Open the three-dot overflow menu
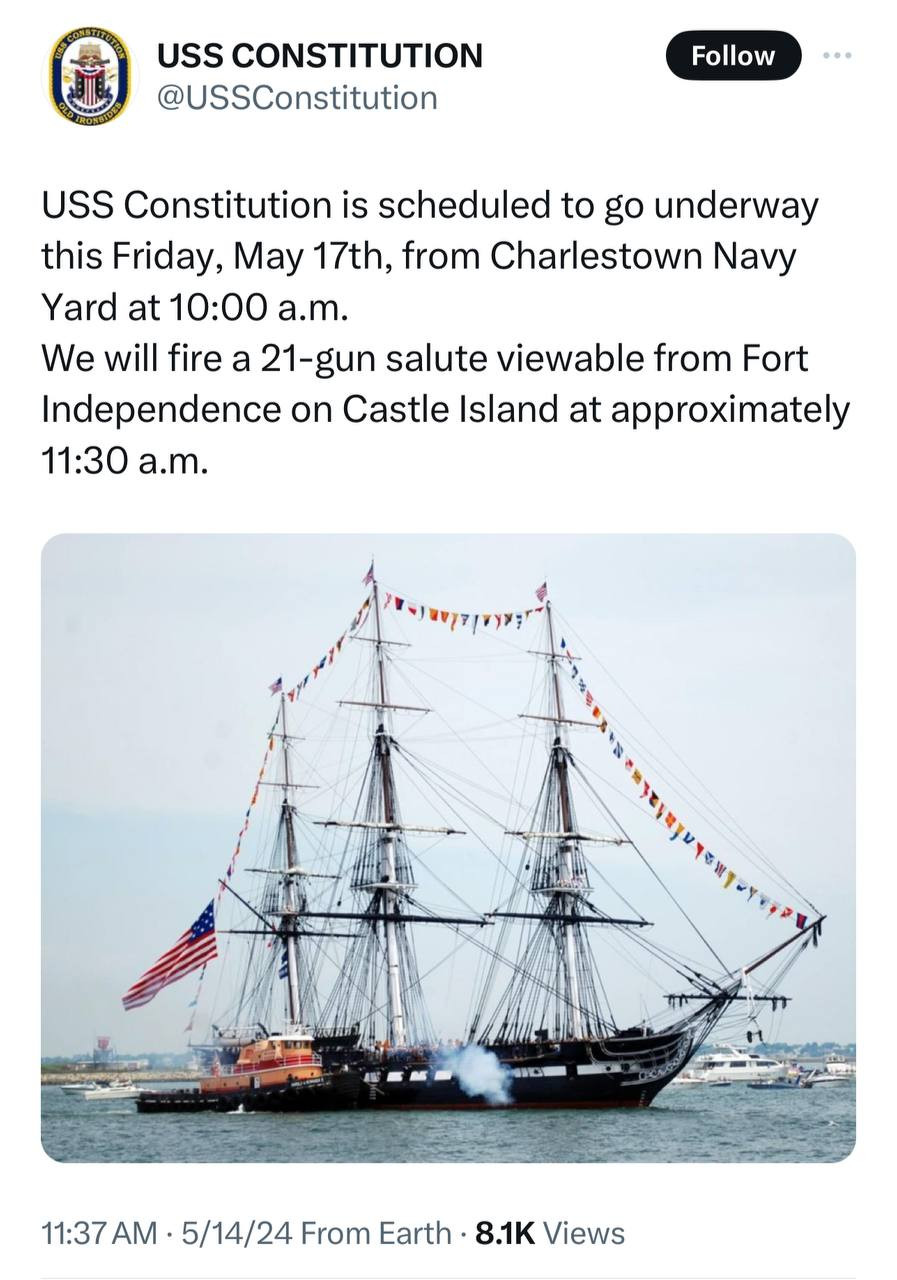The image size is (897, 1280). pos(836,56)
